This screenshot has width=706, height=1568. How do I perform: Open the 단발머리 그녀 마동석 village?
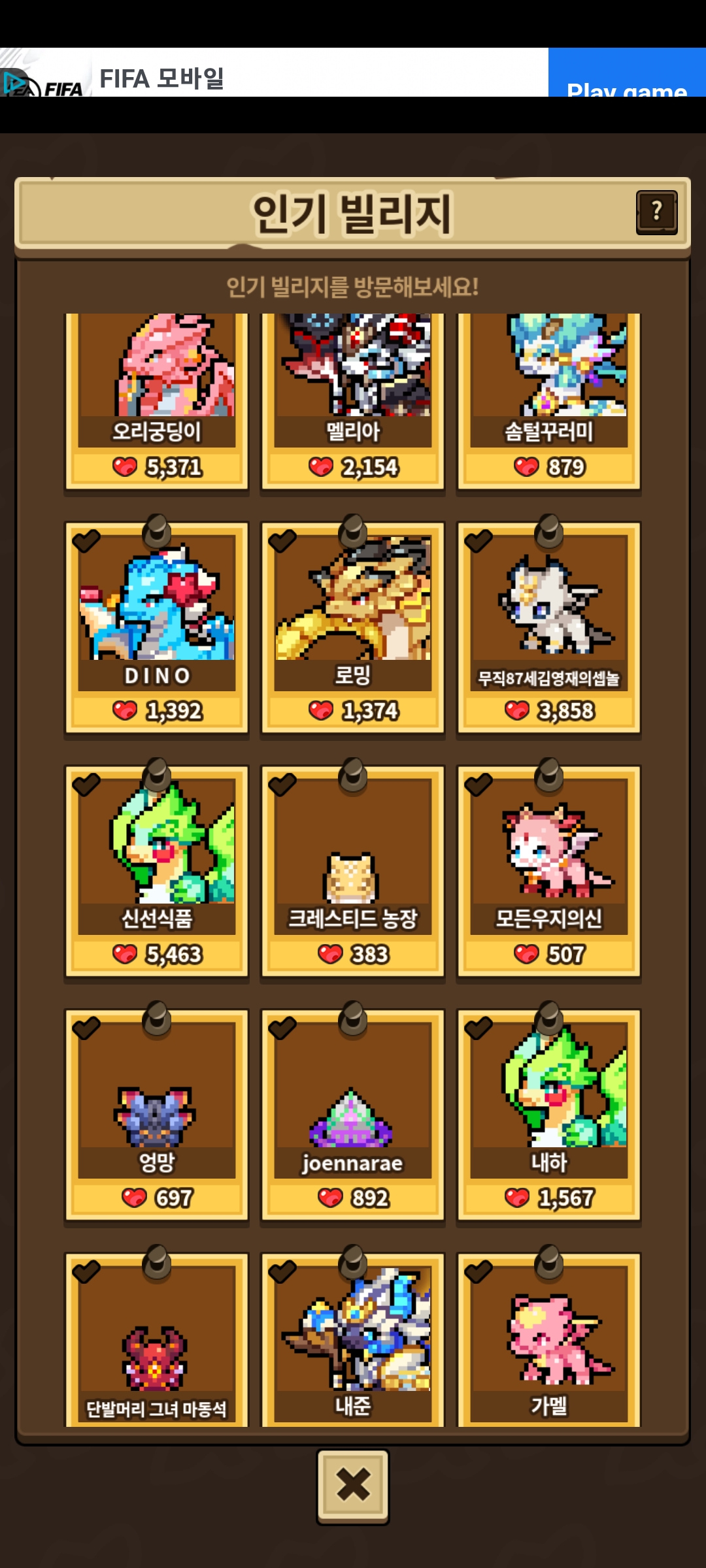(157, 1339)
